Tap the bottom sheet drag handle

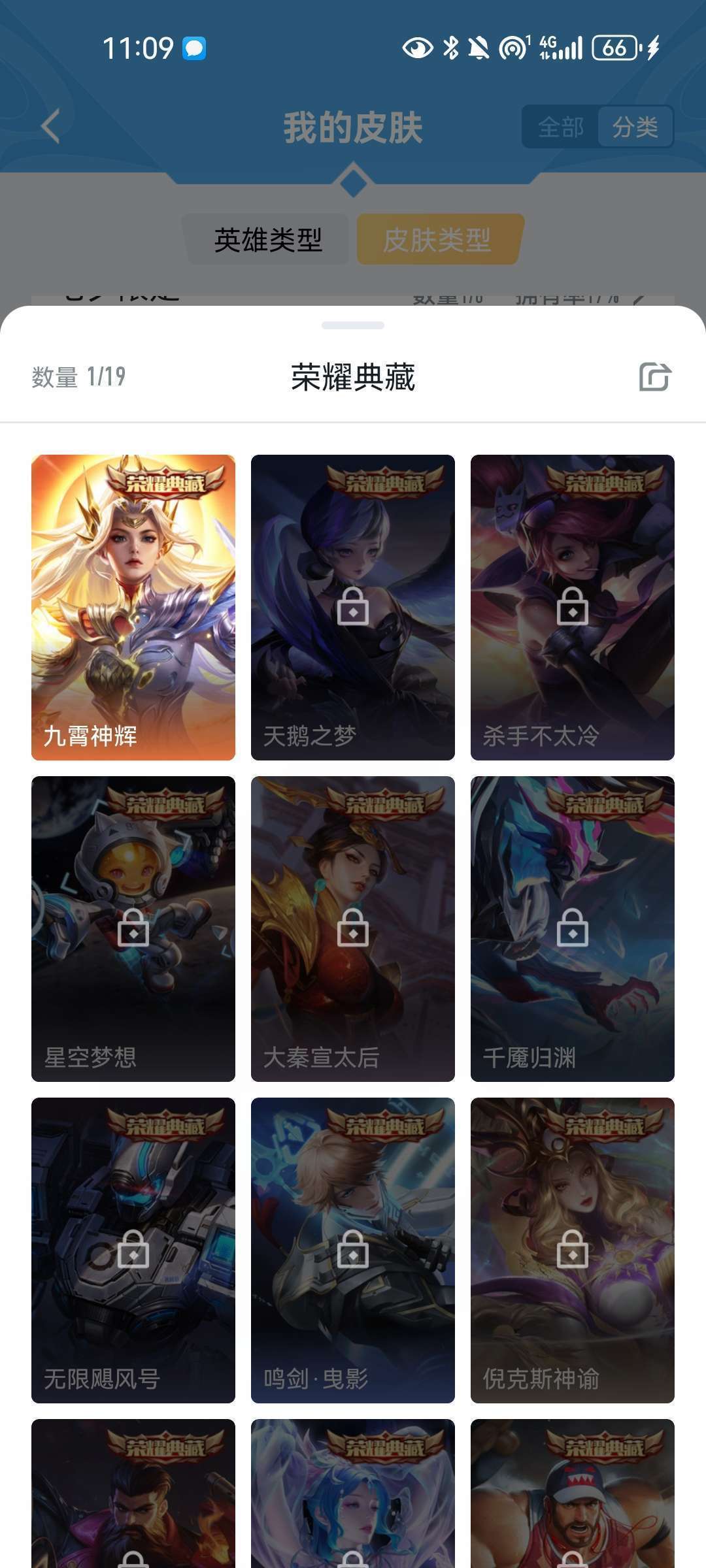353,325
